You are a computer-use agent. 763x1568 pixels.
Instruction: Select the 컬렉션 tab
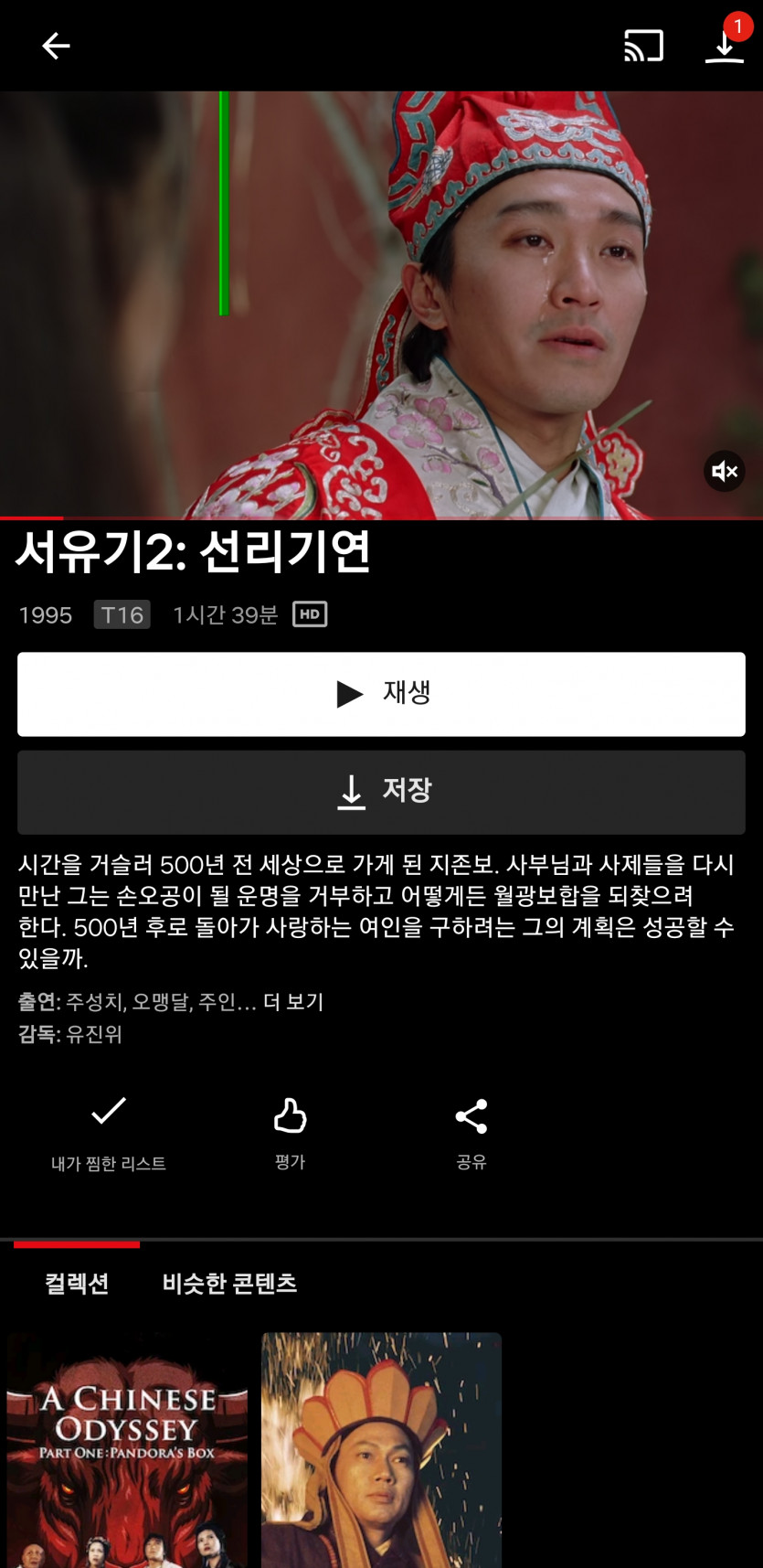(x=77, y=1283)
